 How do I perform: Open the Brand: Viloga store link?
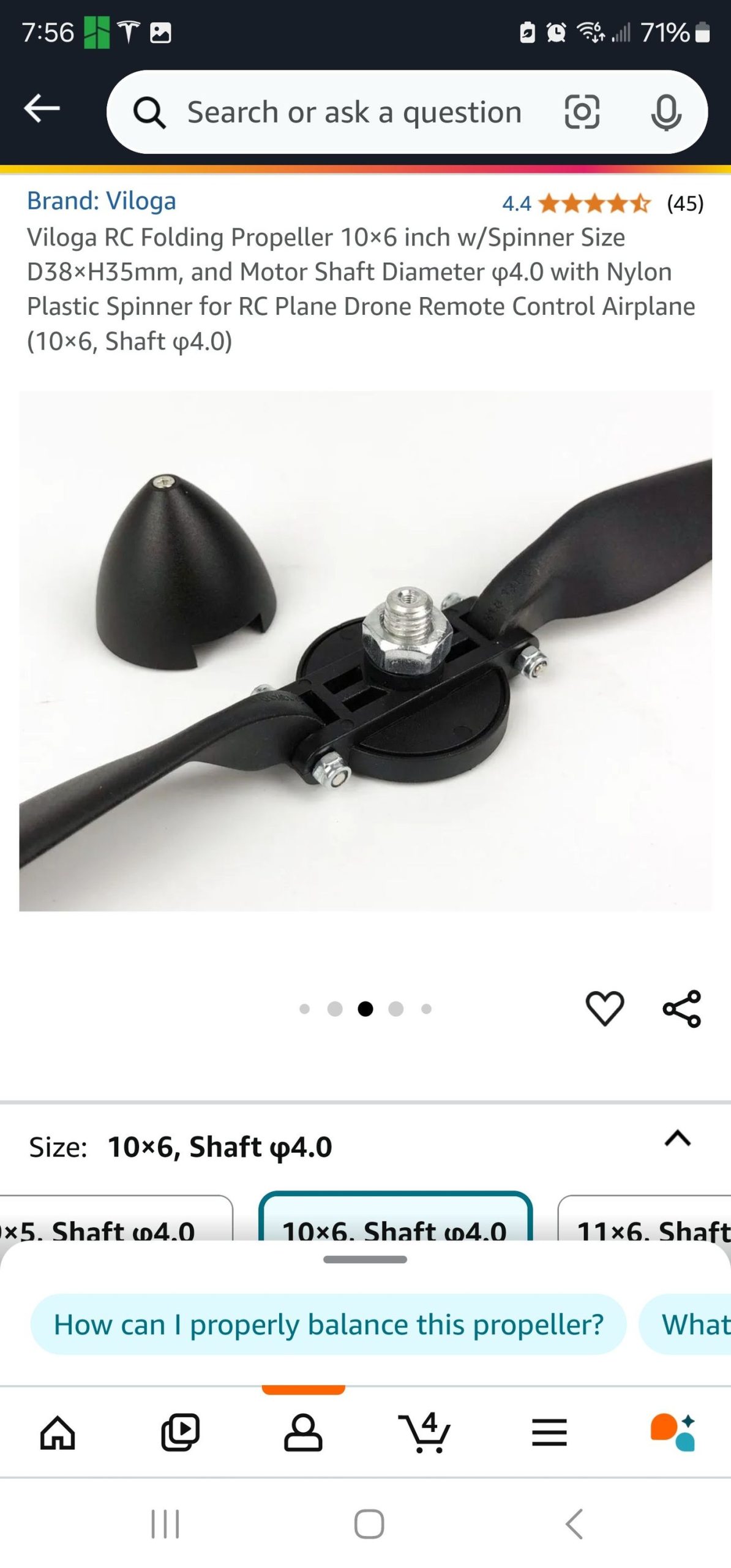tap(102, 201)
